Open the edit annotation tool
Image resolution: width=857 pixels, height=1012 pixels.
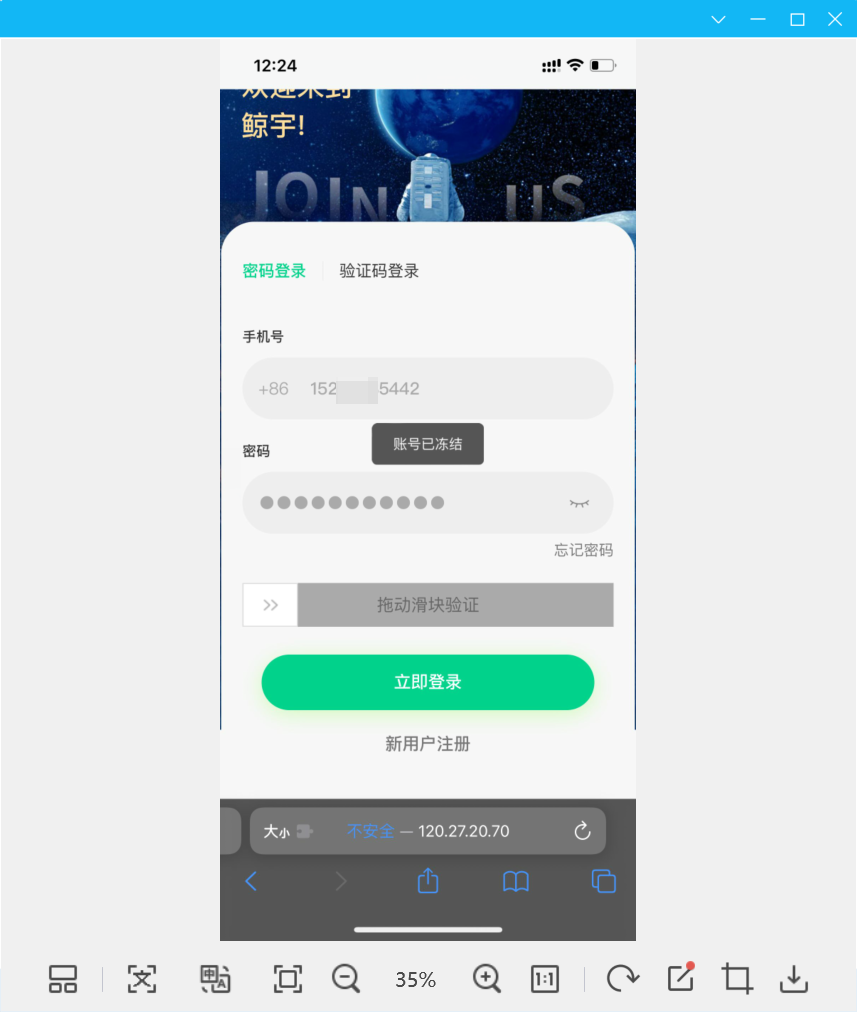(680, 979)
